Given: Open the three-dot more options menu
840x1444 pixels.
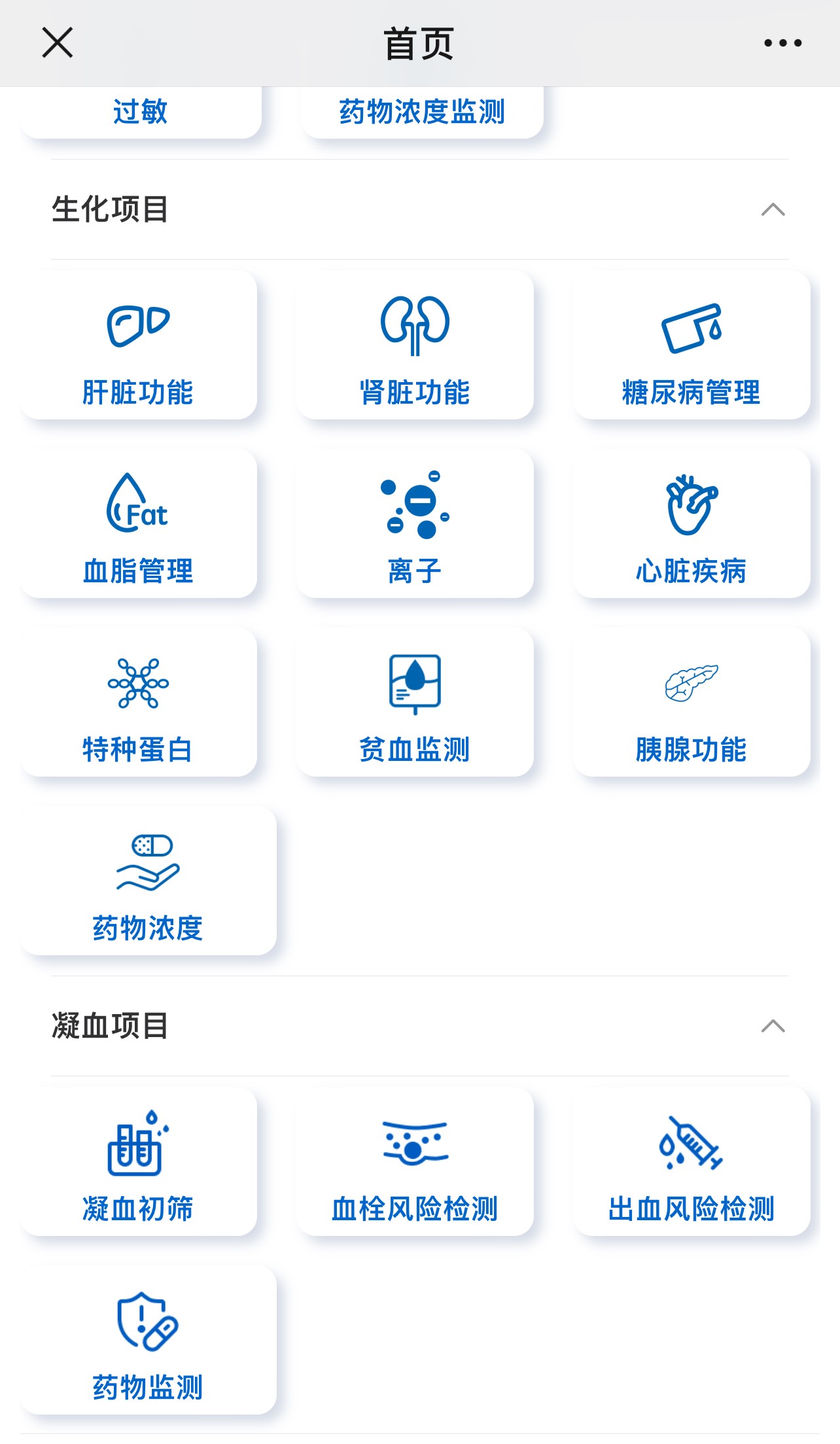Looking at the screenshot, I should tap(782, 43).
